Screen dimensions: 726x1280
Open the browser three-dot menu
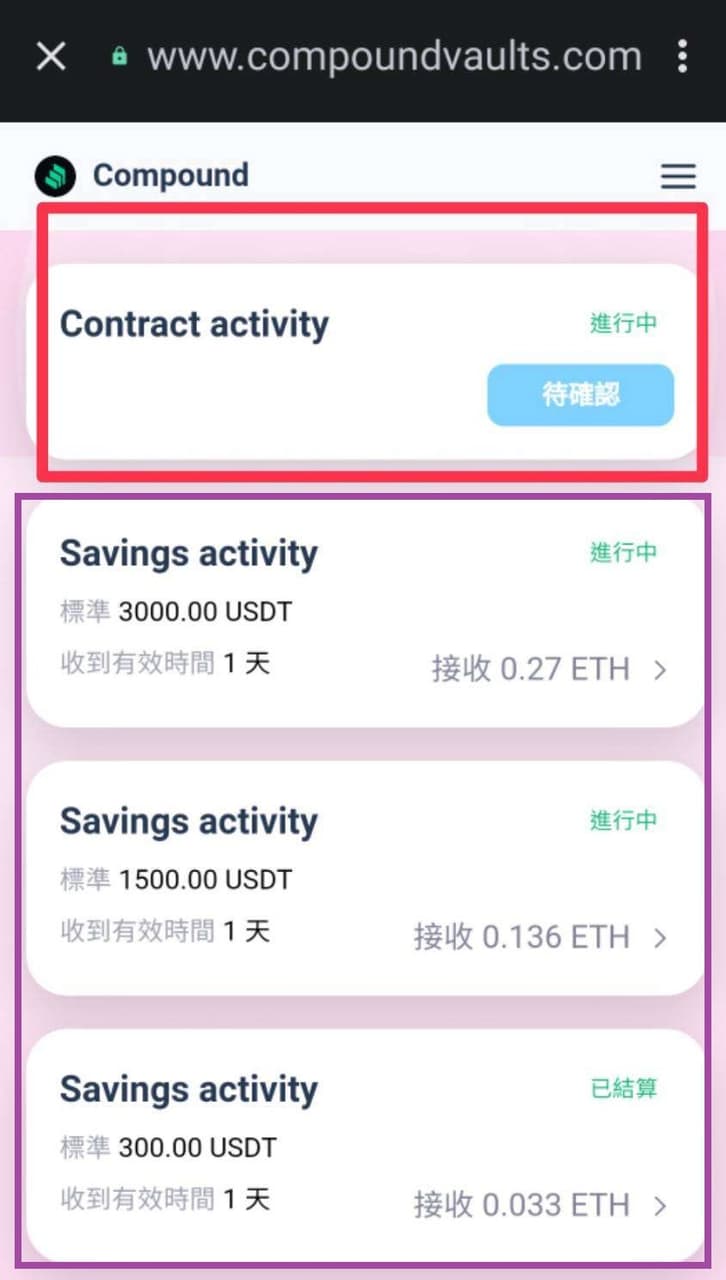(684, 57)
